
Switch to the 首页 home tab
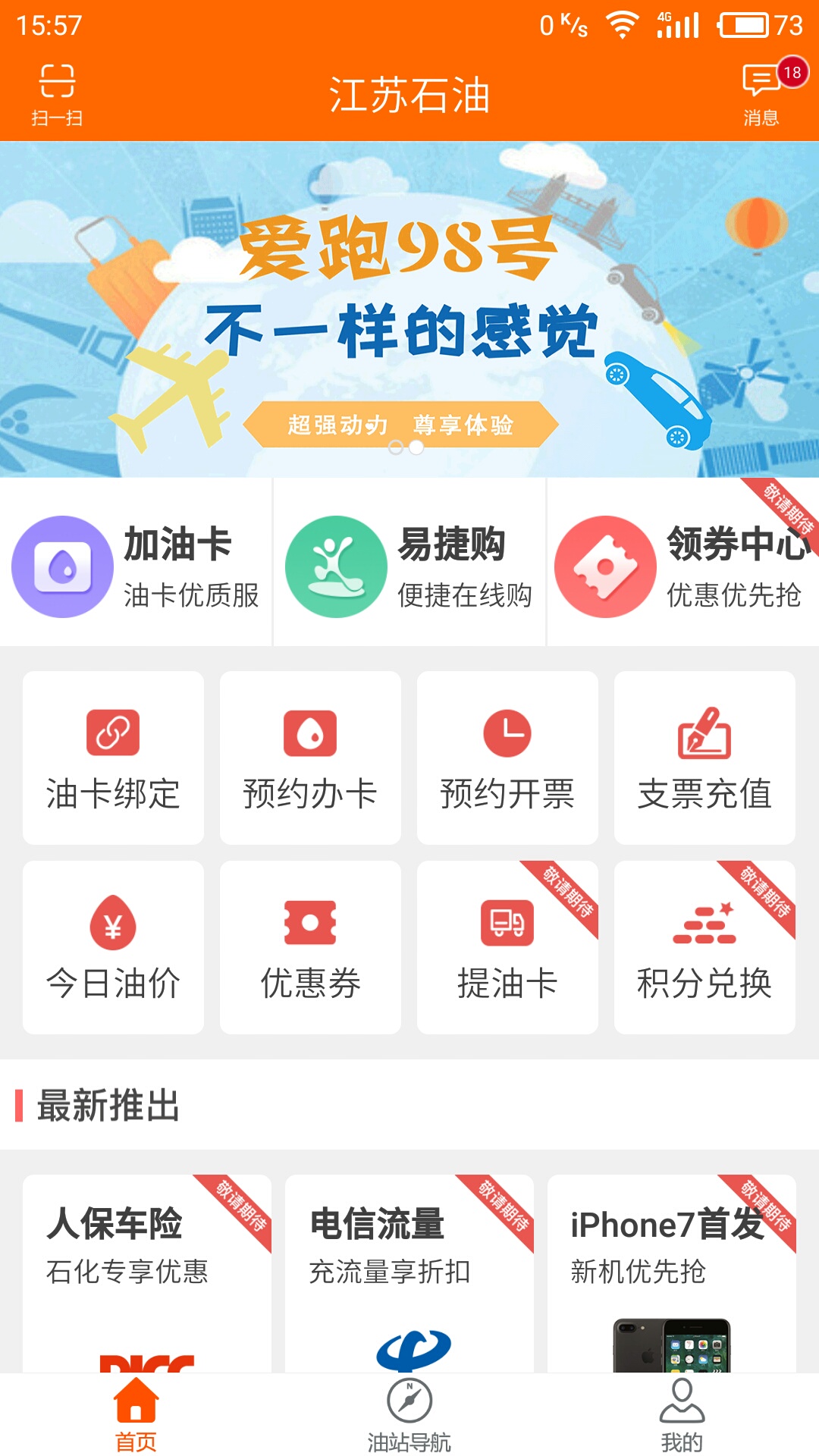[136, 1415]
